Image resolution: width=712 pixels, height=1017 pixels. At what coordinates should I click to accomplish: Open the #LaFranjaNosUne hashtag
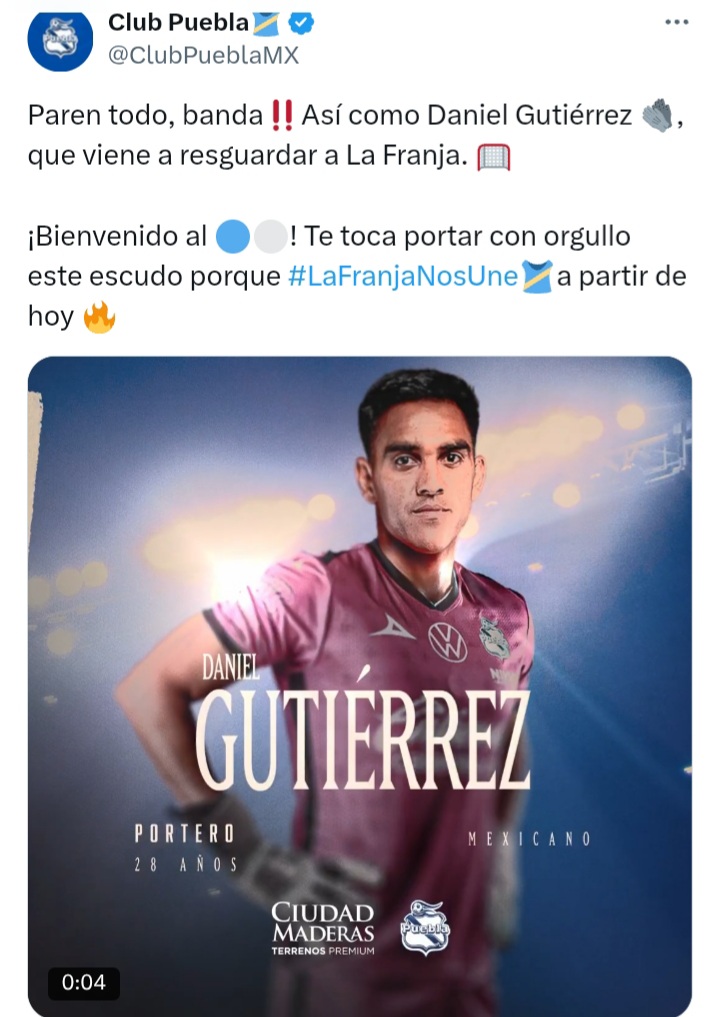pyautogui.click(x=403, y=277)
